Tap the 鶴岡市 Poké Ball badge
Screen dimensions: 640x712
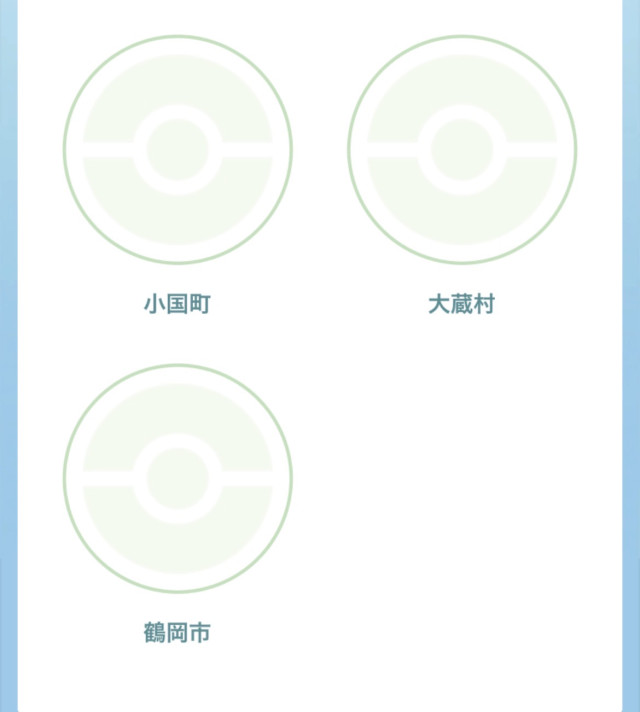tap(178, 478)
